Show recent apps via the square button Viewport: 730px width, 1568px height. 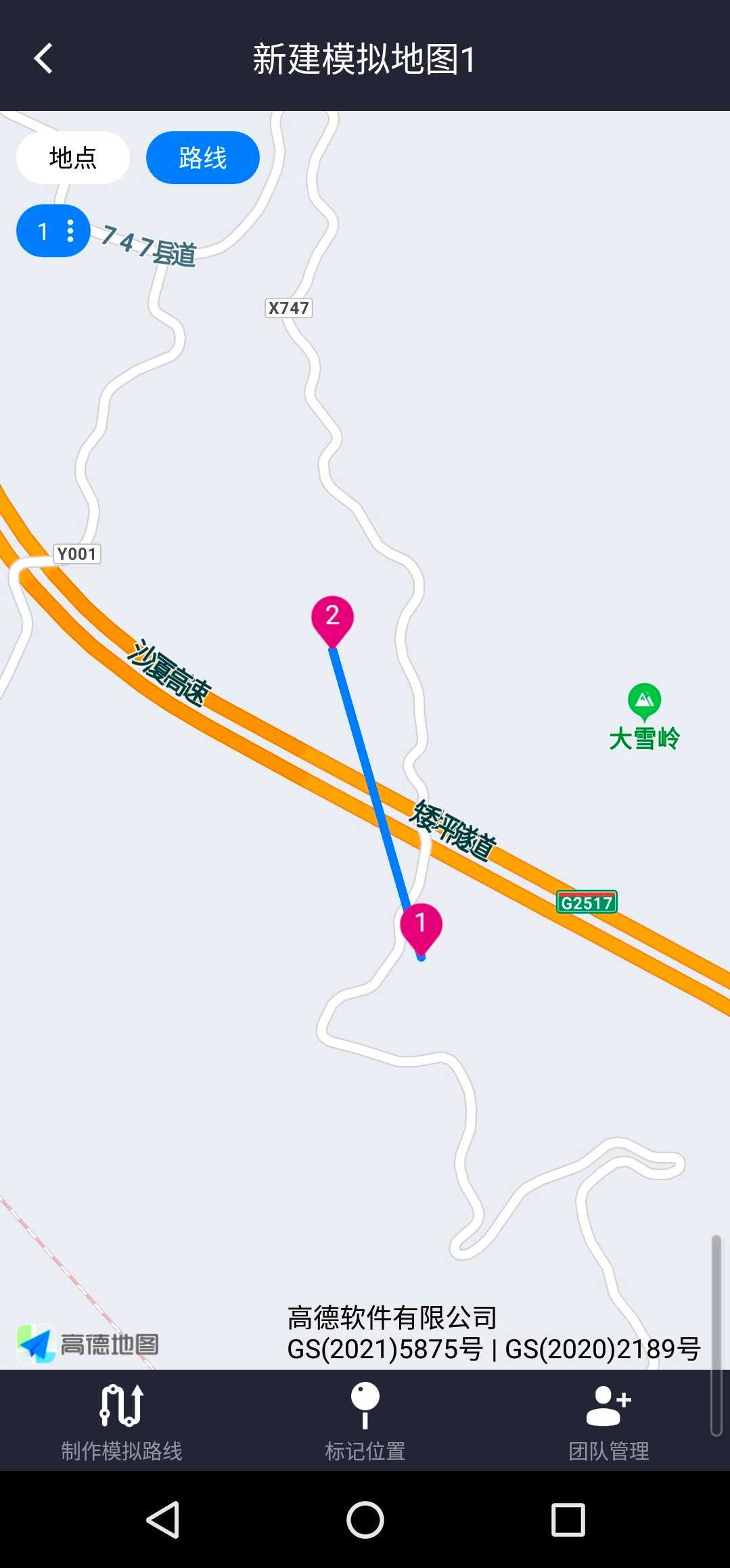pos(568,1520)
